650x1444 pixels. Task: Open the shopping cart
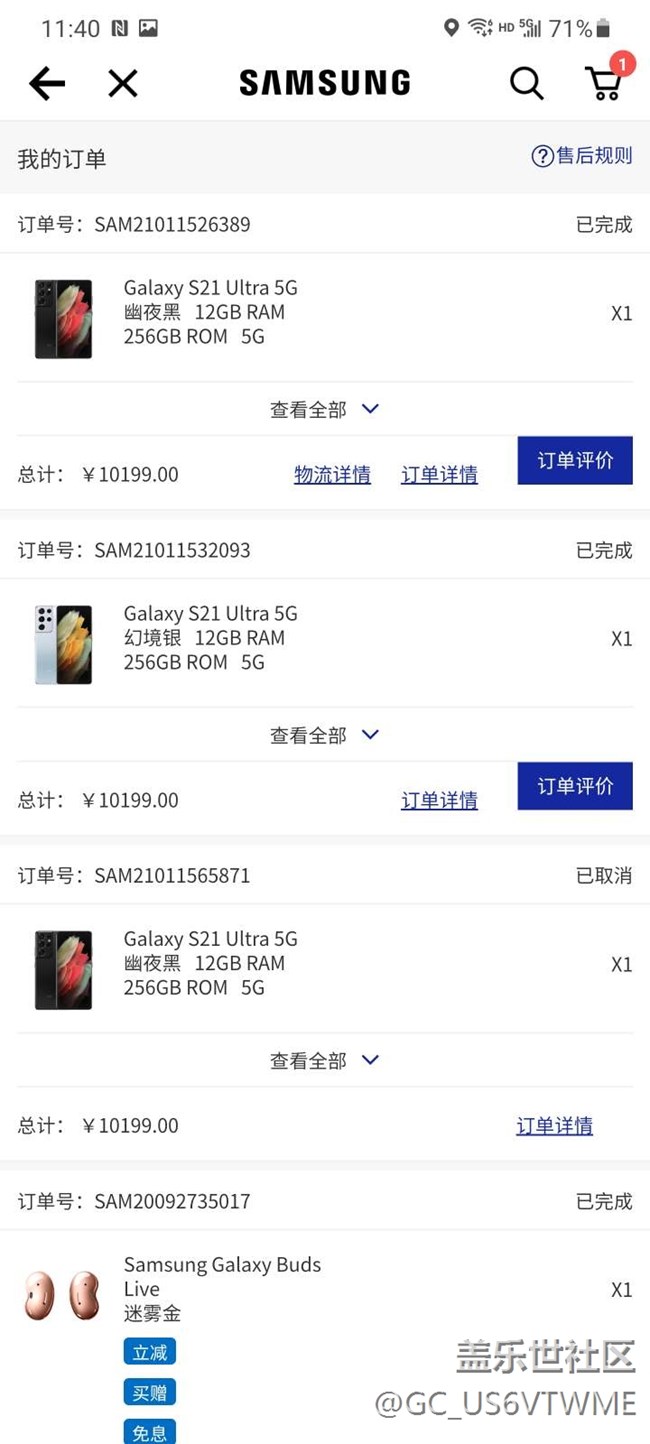point(605,84)
